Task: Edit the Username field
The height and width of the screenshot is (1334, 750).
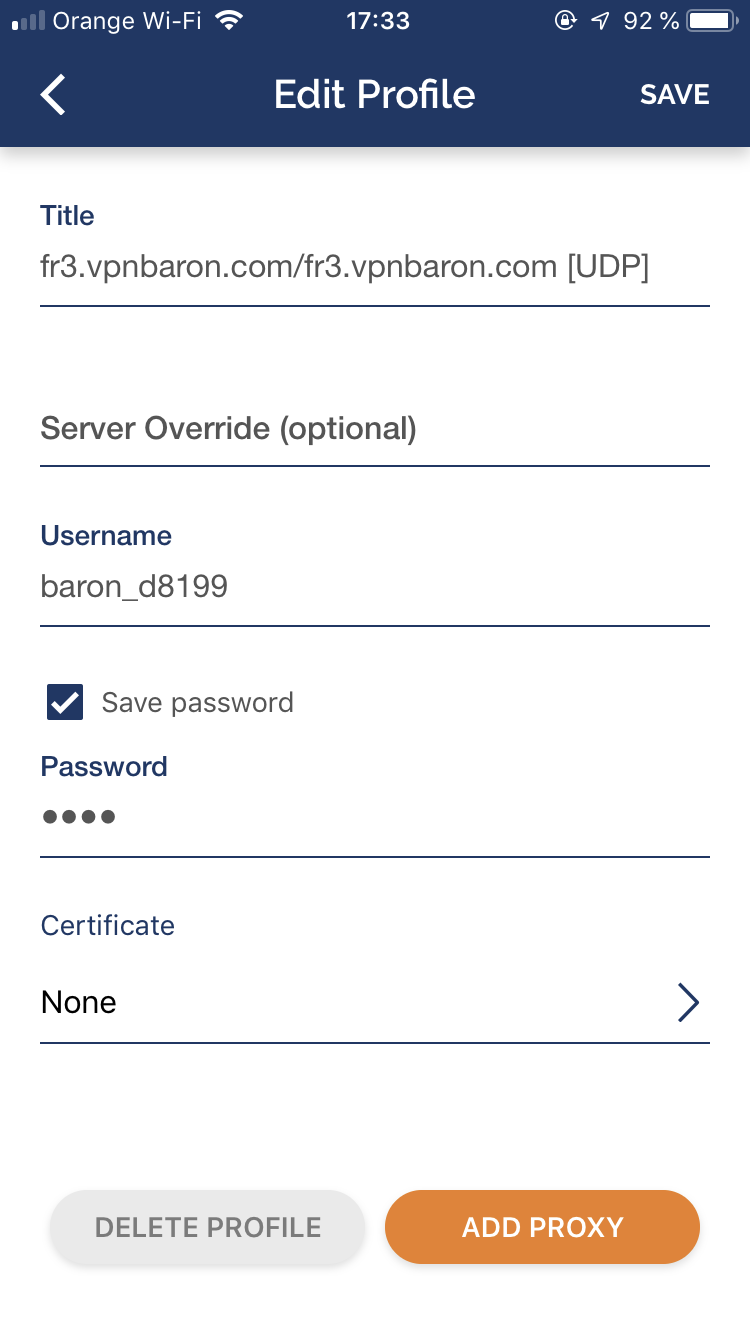Action: point(375,587)
